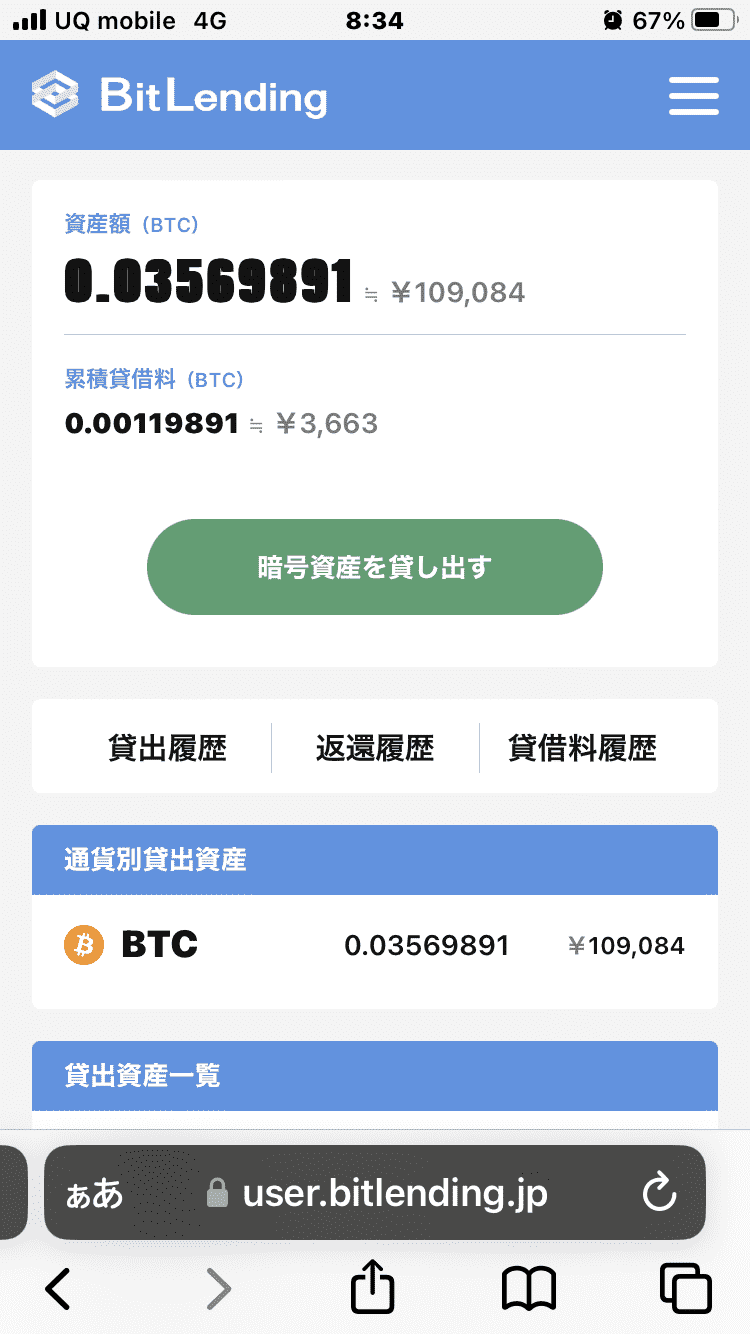The image size is (750, 1334).
Task: Open the Safari share sheet
Action: pyautogui.click(x=371, y=1288)
